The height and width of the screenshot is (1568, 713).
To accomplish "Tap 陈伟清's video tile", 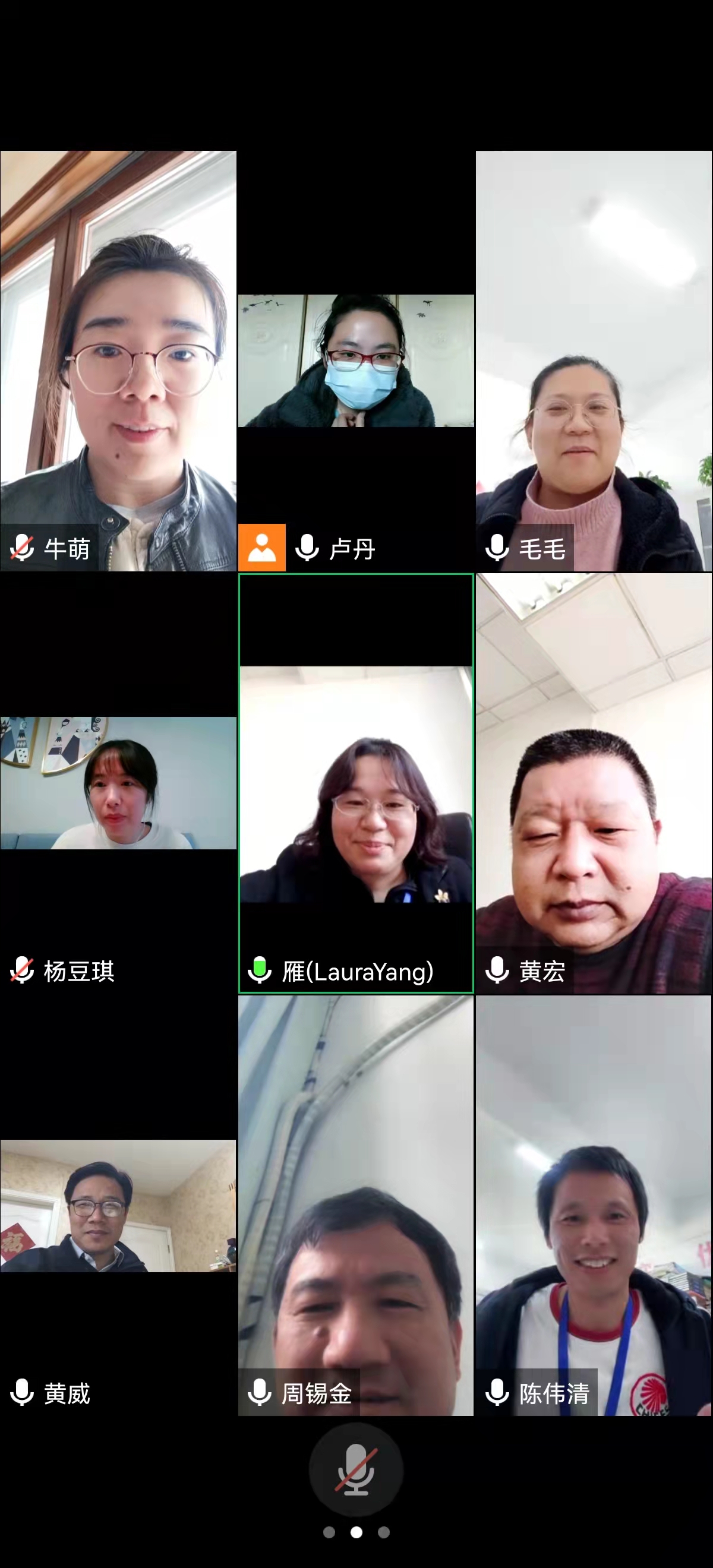I will (x=594, y=1205).
